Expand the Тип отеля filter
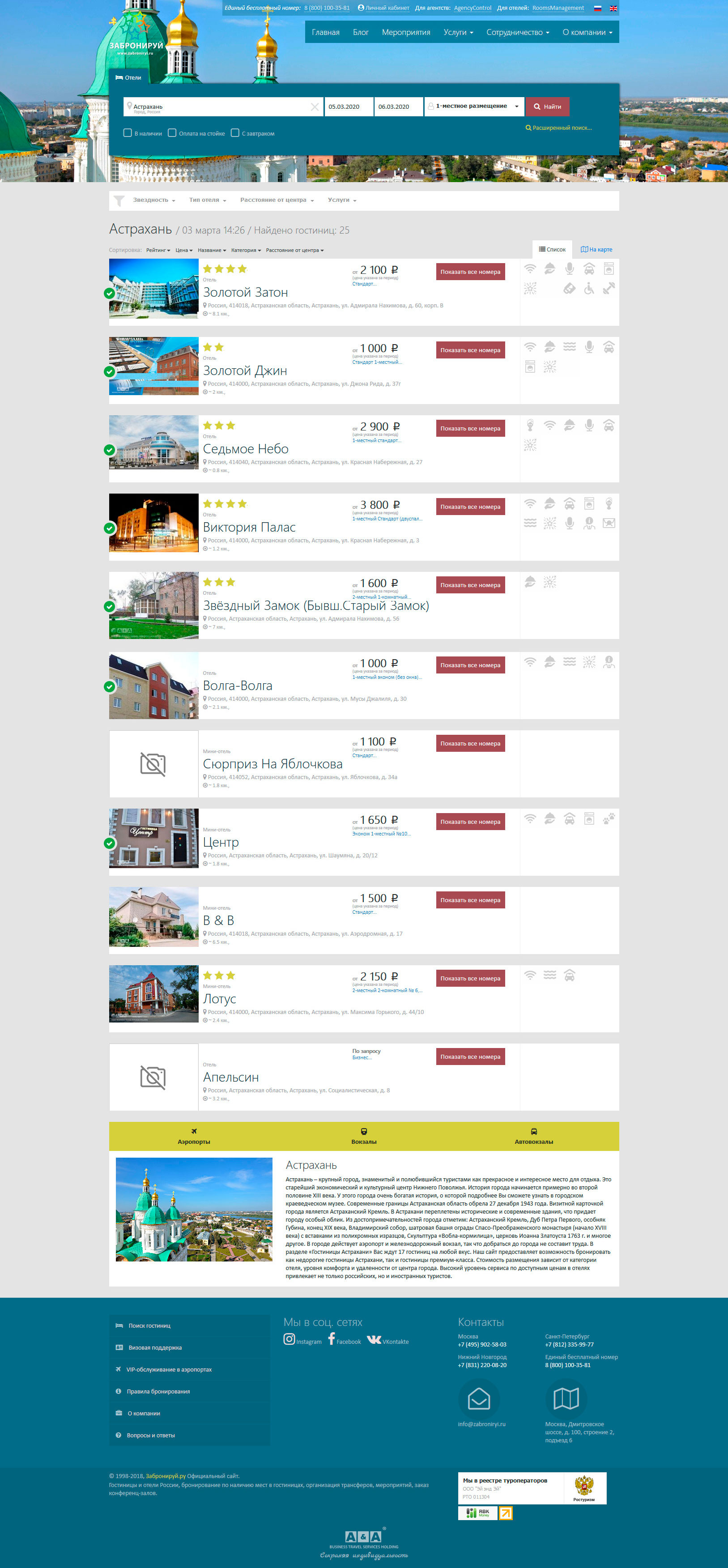This screenshot has width=728, height=1568. [207, 200]
